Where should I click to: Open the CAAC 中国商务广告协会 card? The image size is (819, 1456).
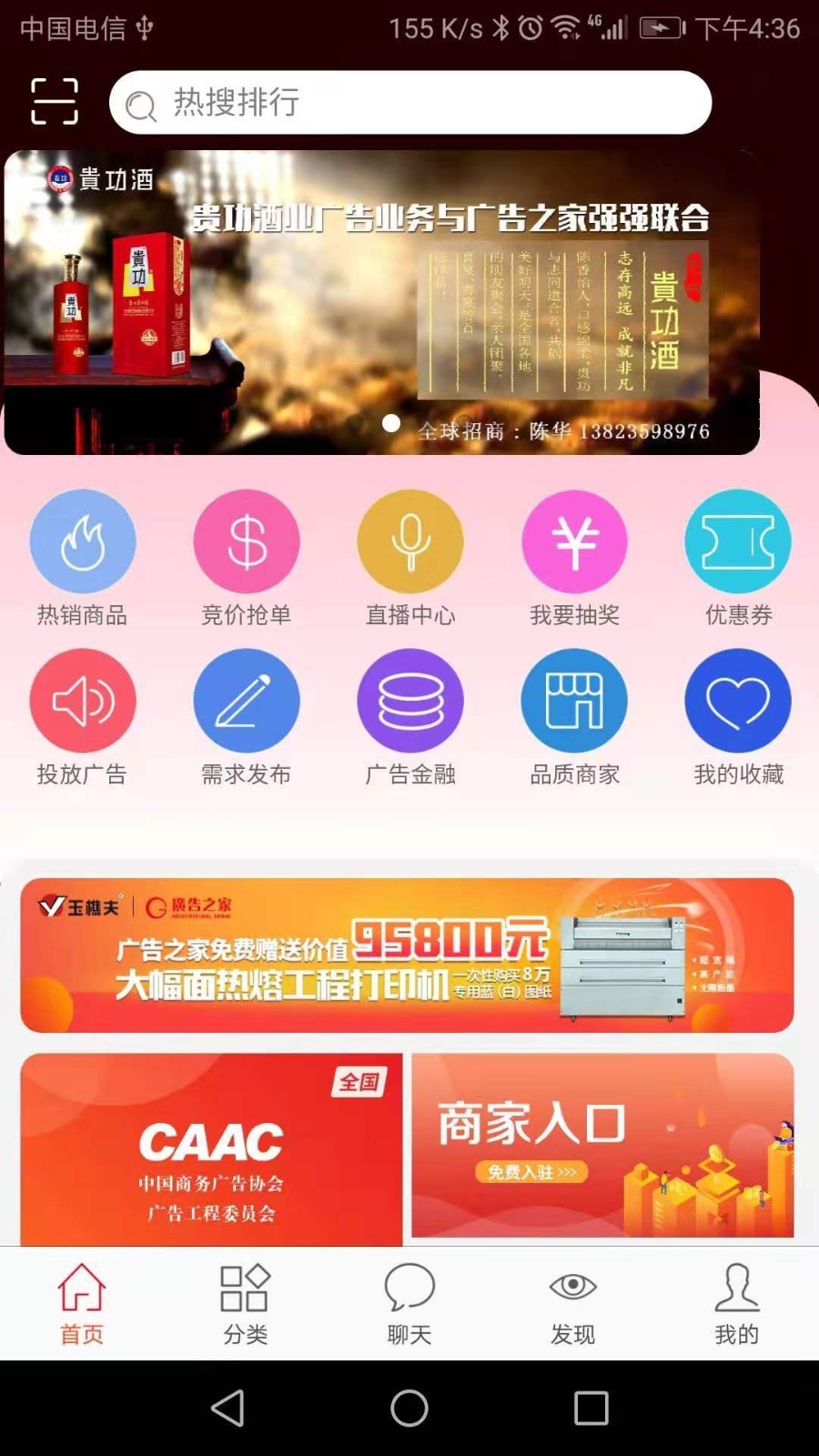coord(211,1149)
